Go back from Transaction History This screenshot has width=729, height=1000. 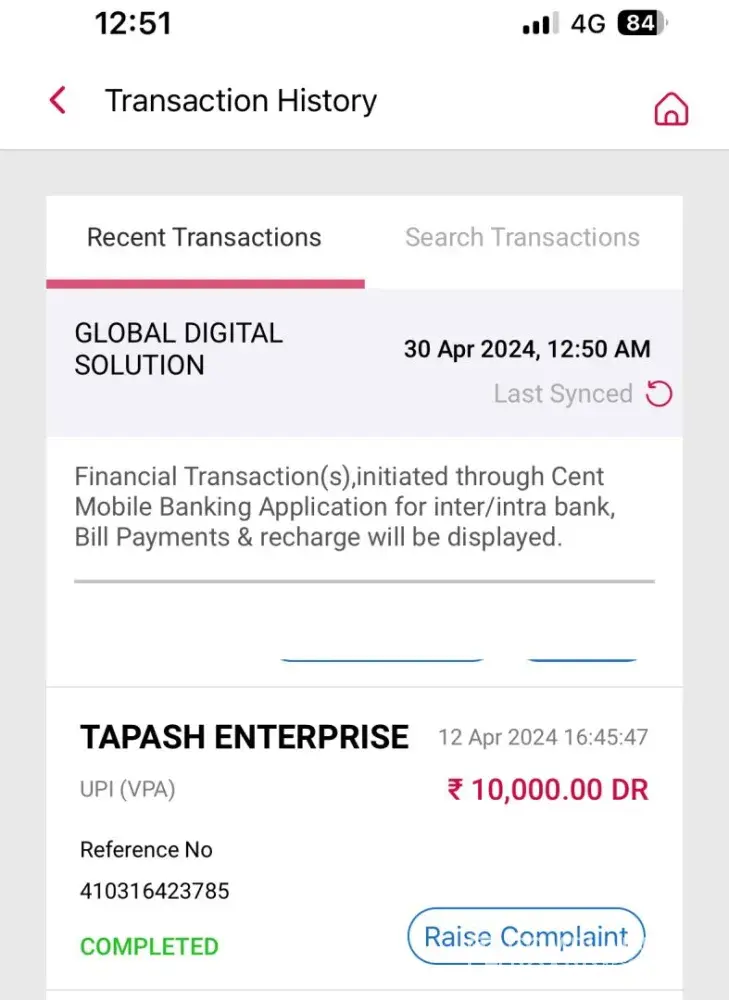point(58,101)
